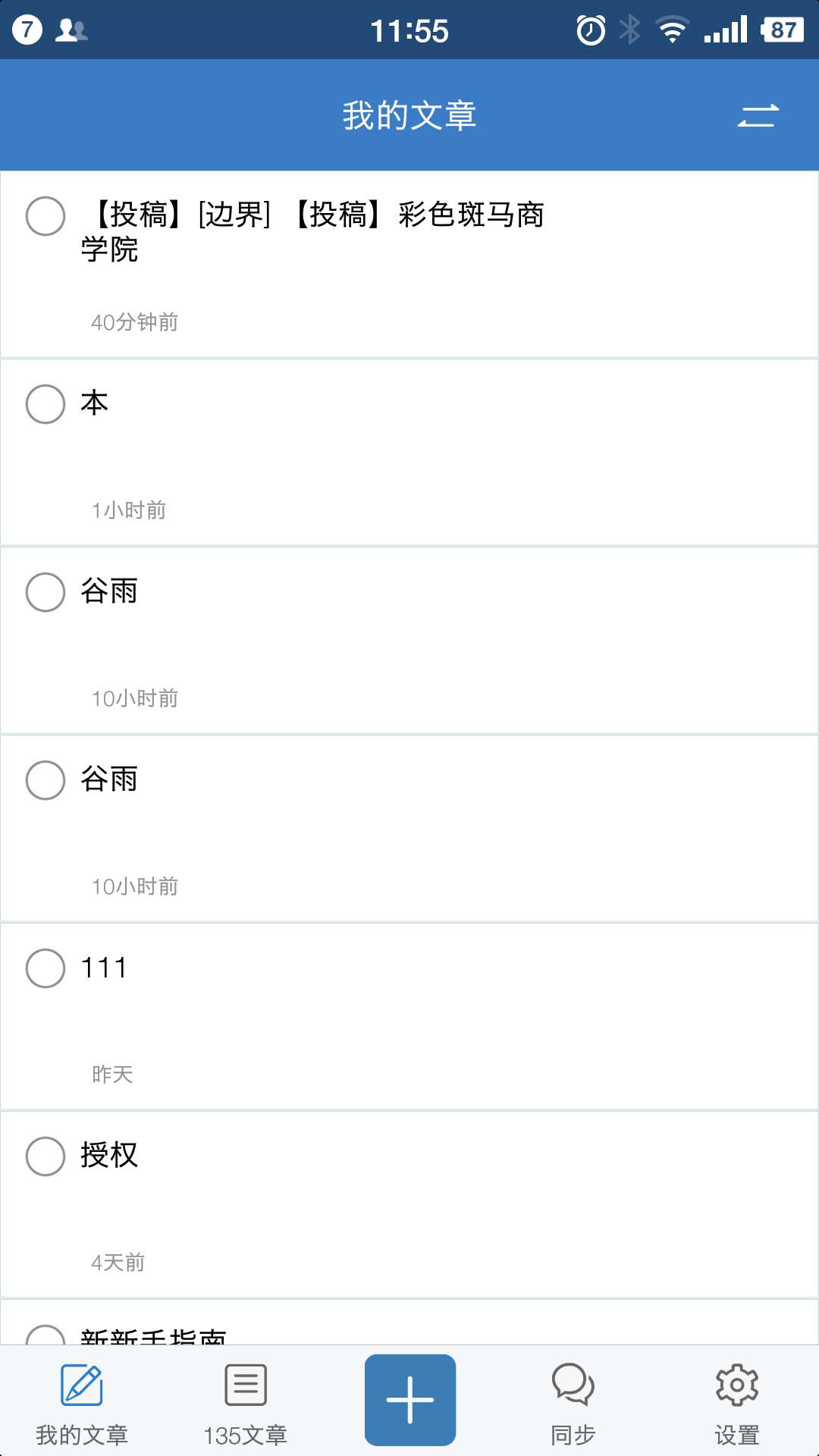Switch to the 135文章 tab
819x1456 pixels.
(246, 1410)
